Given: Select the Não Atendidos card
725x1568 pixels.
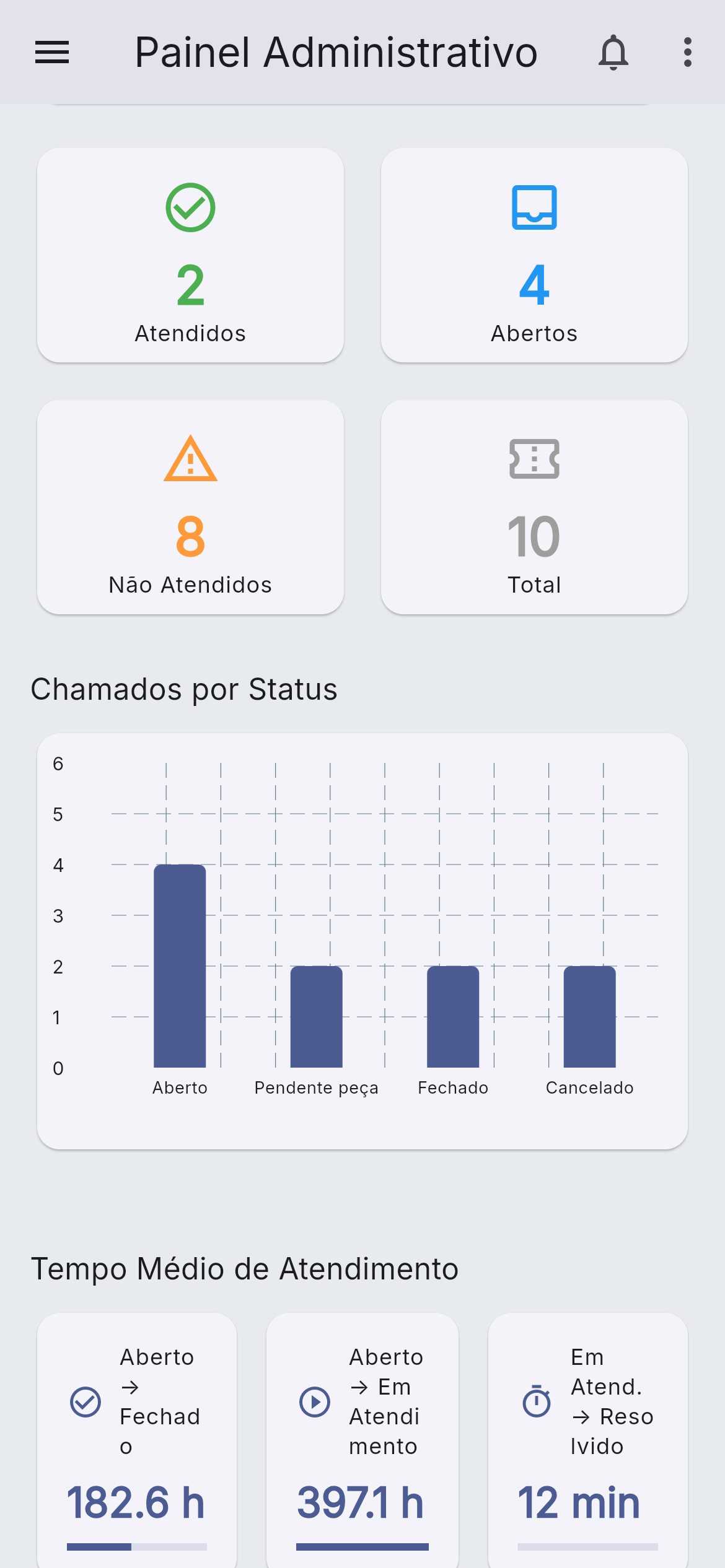Looking at the screenshot, I should (190, 507).
